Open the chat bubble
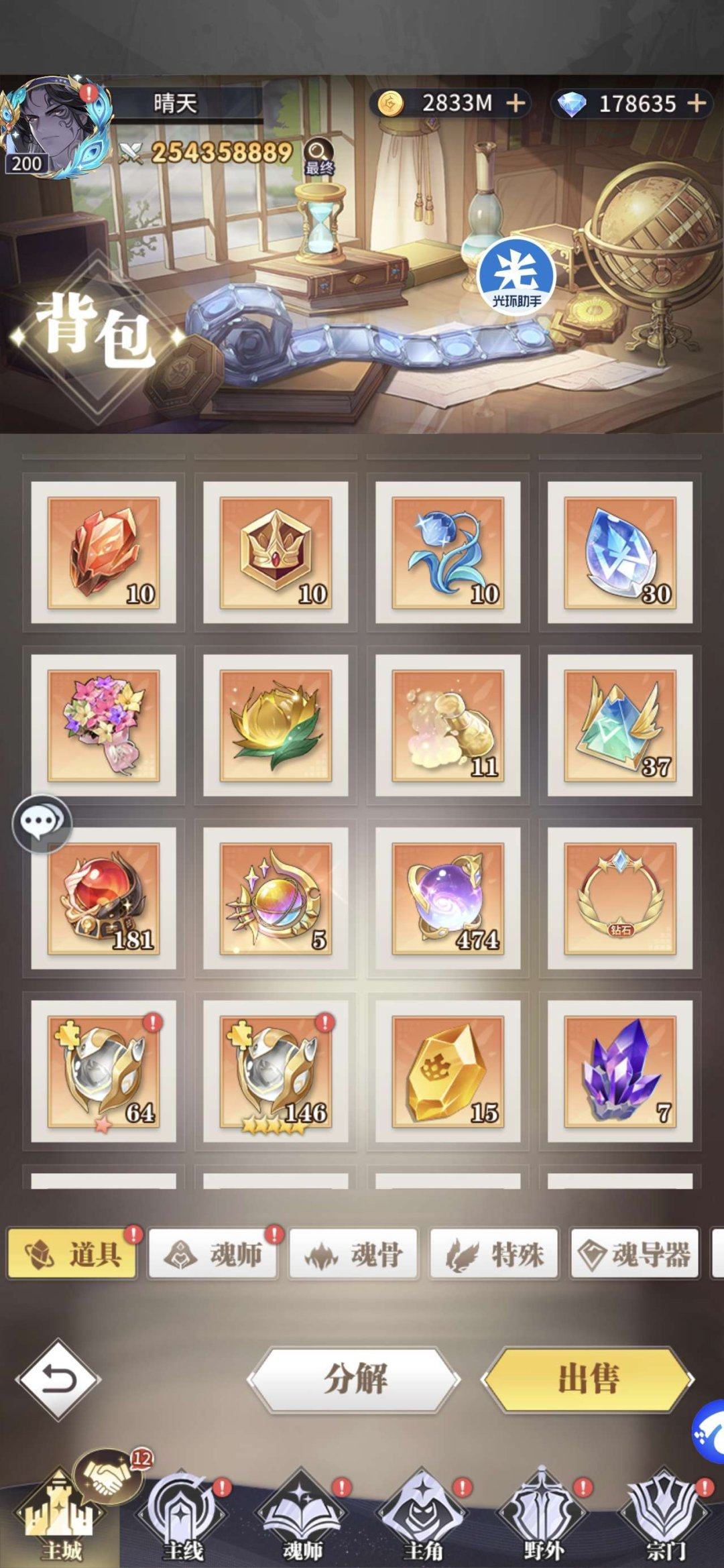 (x=42, y=823)
